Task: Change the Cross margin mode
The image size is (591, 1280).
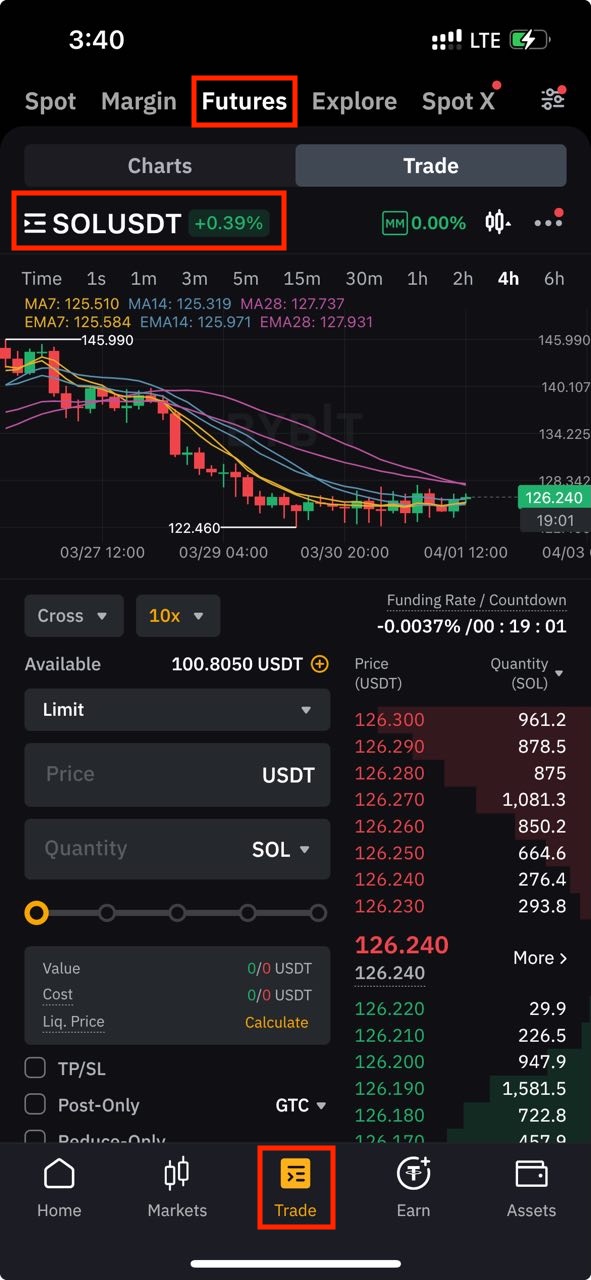Action: [x=74, y=616]
